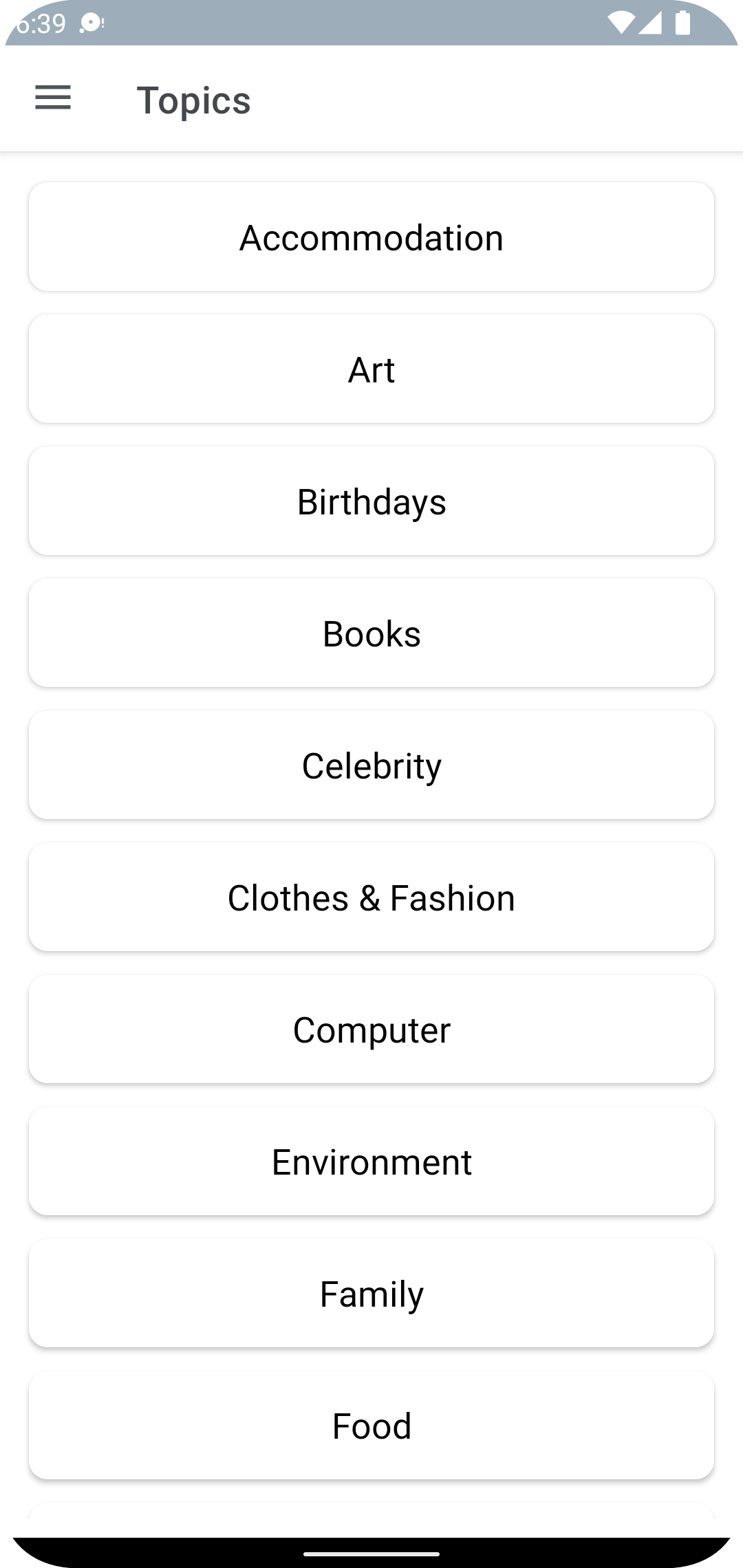Open the Celebrity topic
Viewport: 743px width, 1568px height.
click(x=371, y=765)
